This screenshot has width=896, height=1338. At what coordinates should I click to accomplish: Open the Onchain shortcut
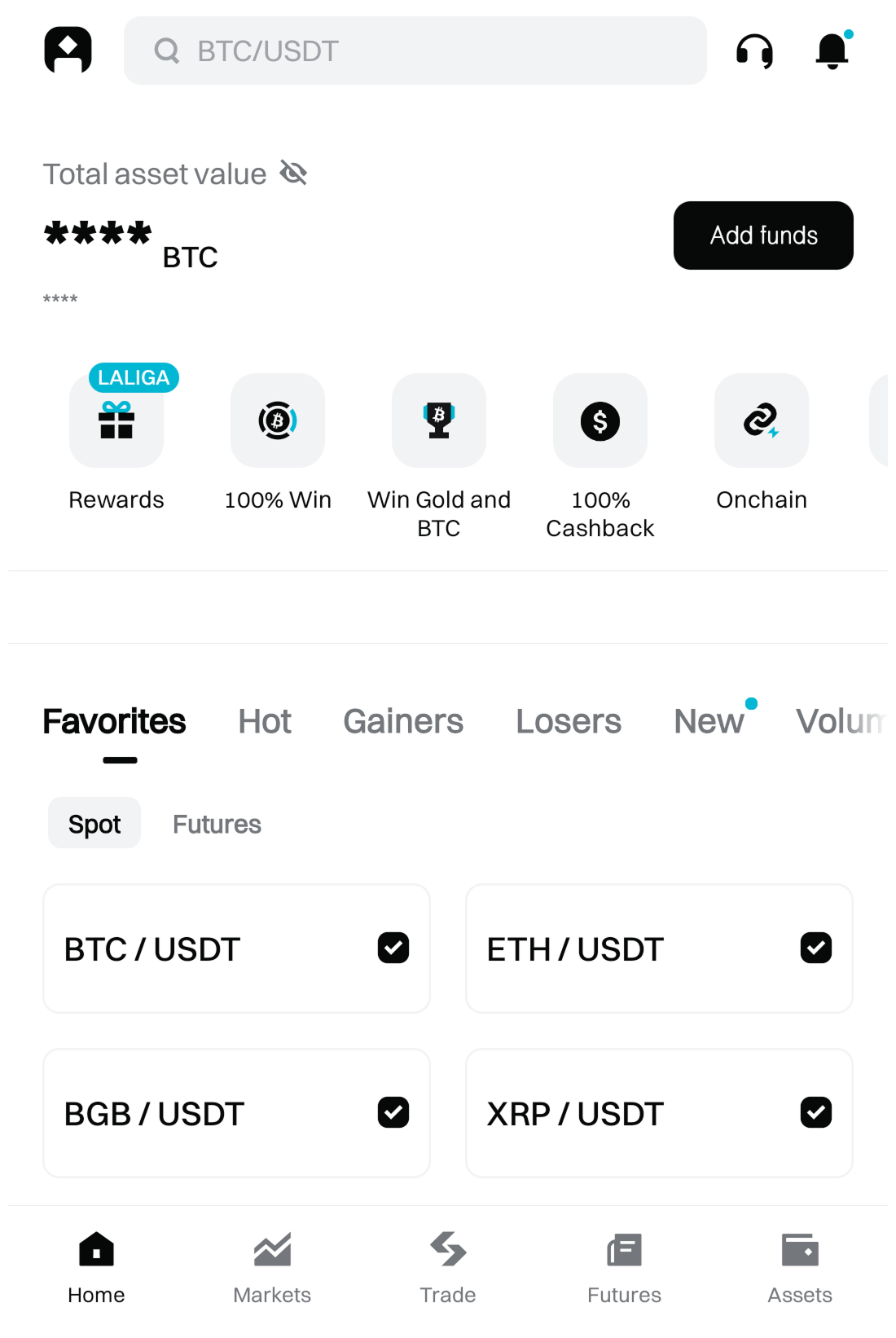pos(762,421)
